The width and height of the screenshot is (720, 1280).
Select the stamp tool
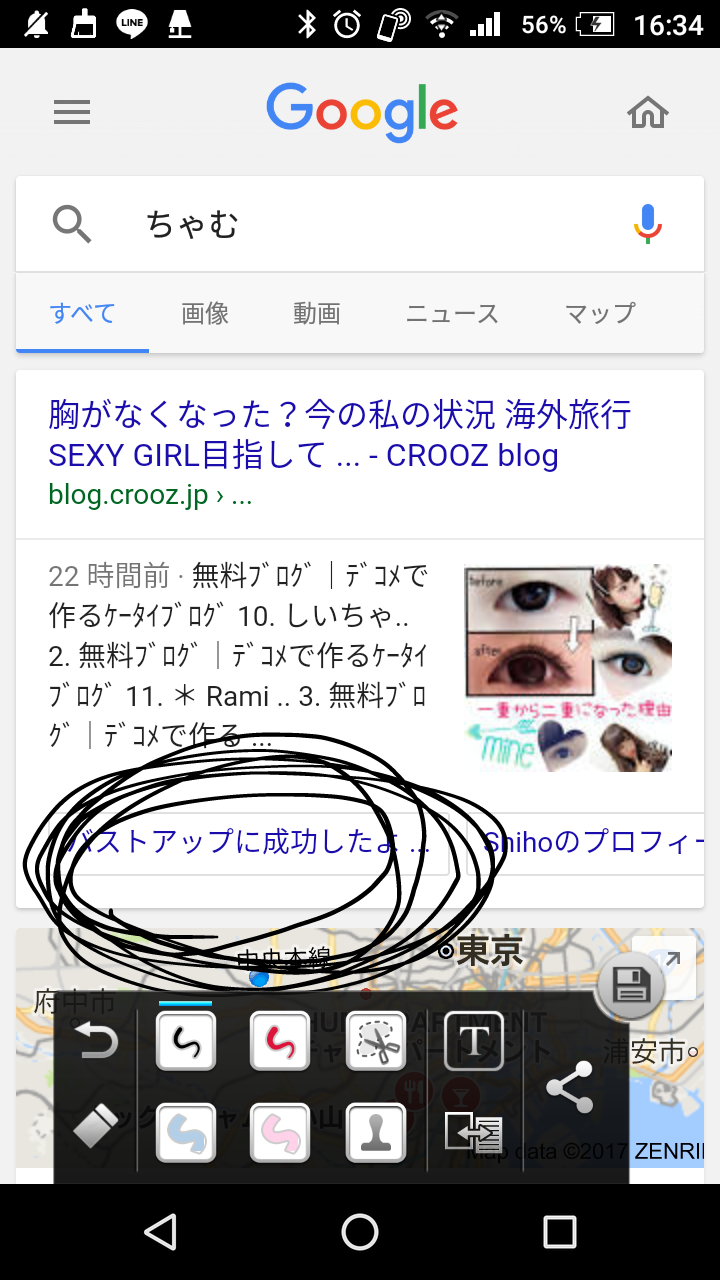click(376, 1133)
